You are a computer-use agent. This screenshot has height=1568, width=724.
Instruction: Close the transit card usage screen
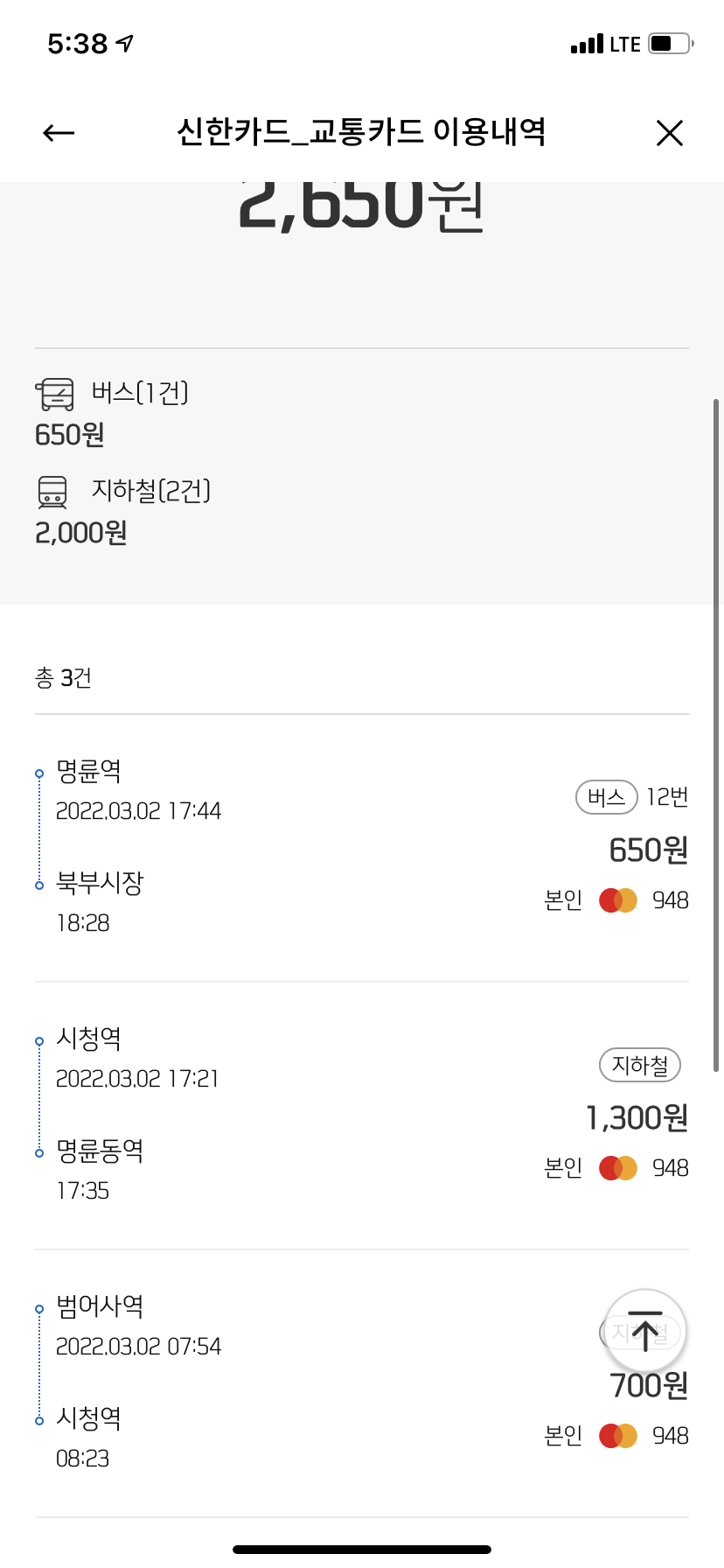pos(669,133)
